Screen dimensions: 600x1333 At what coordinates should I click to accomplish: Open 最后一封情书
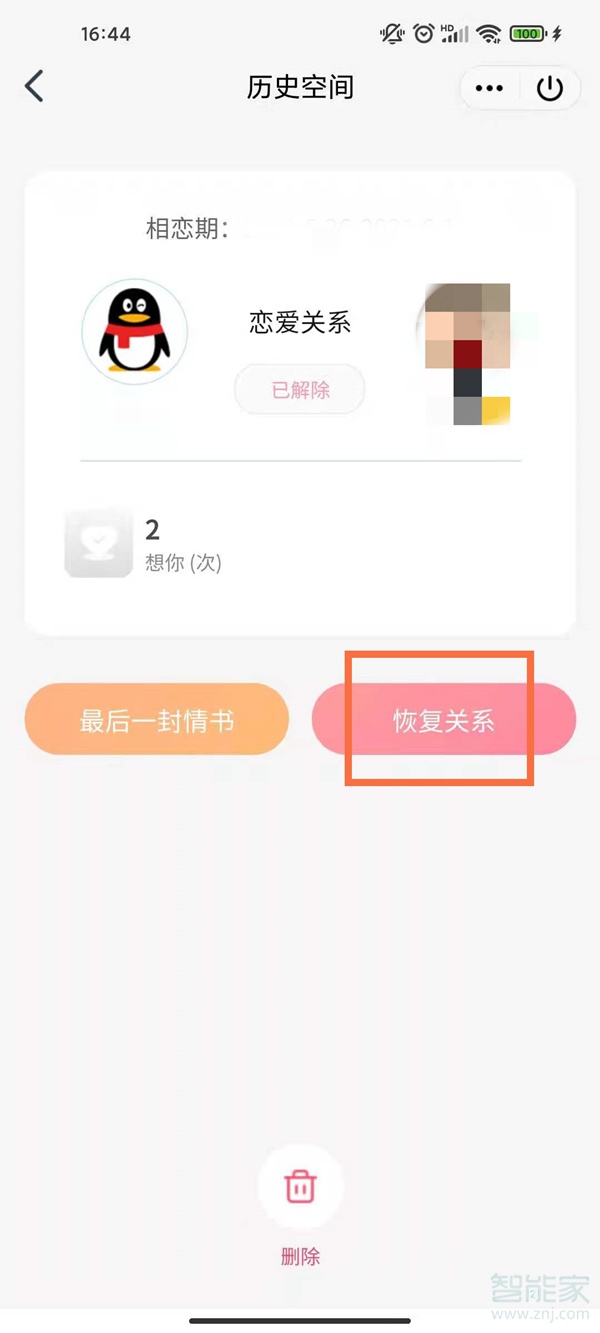(157, 719)
